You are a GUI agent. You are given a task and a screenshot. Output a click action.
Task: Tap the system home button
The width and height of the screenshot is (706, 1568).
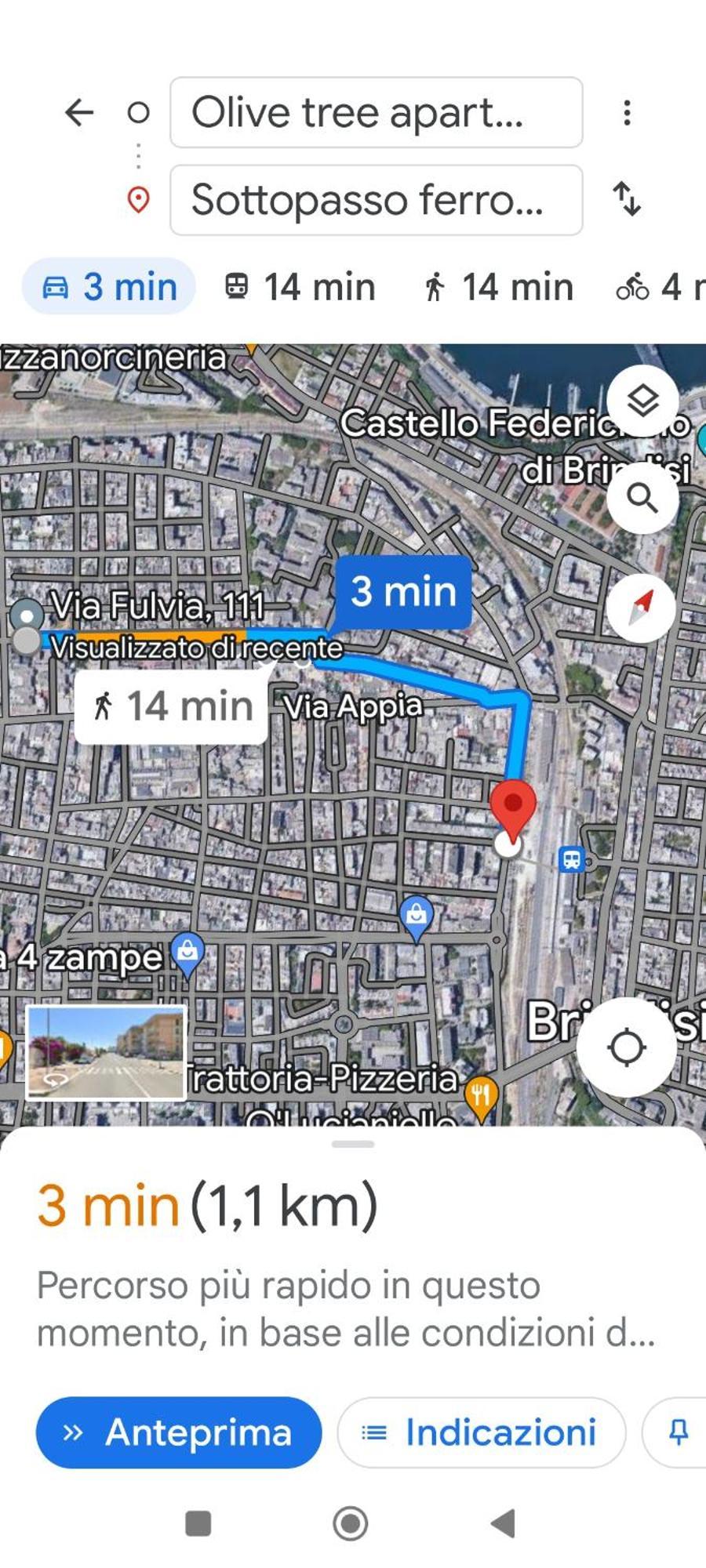(x=351, y=1523)
